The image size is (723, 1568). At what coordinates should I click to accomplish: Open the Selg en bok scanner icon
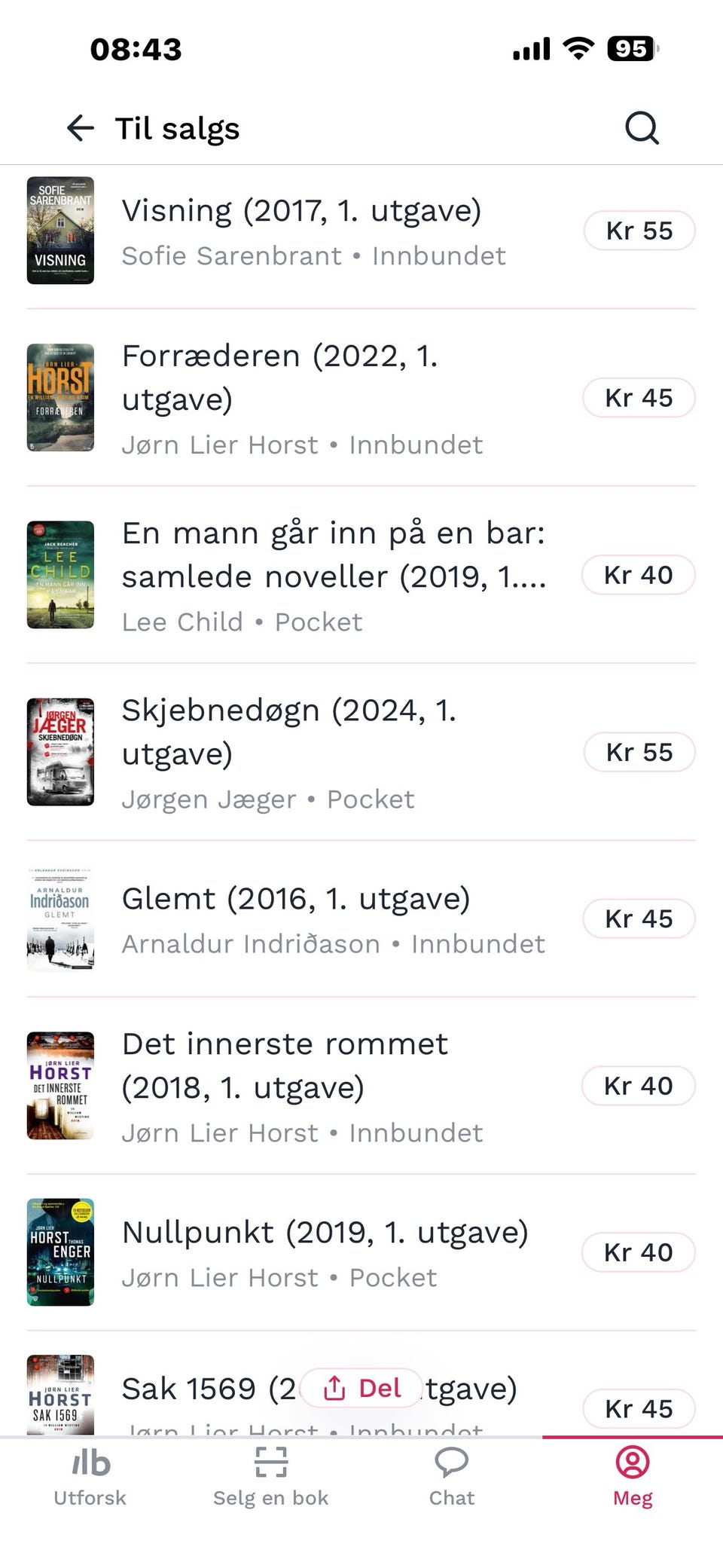pyautogui.click(x=270, y=1463)
